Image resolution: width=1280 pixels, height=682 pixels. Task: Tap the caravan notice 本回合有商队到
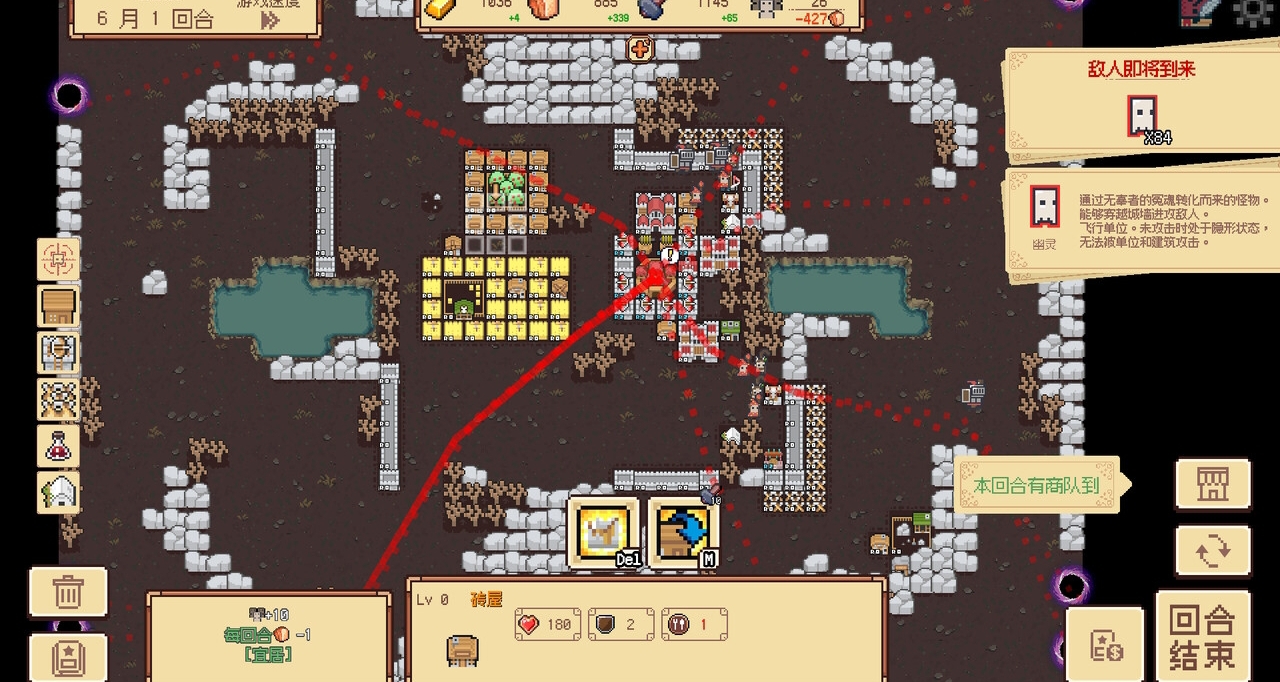(x=1037, y=486)
